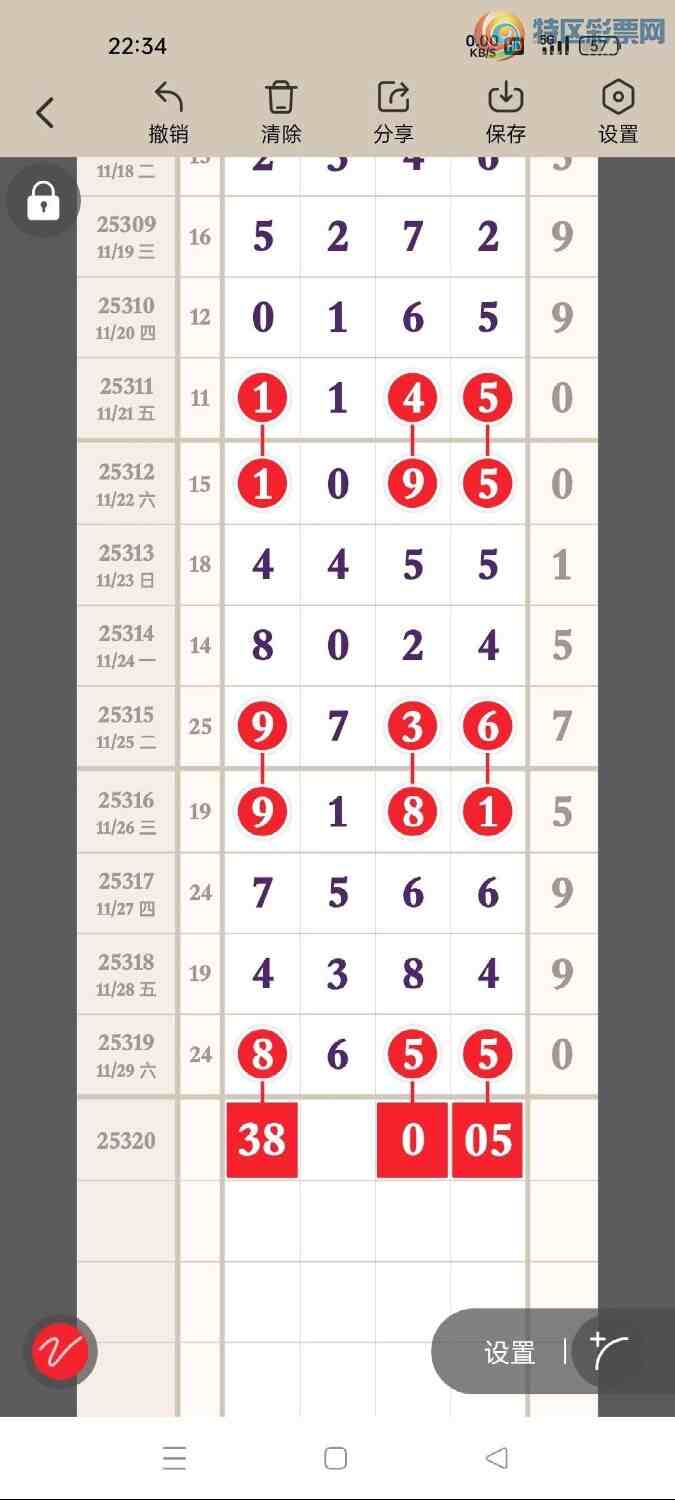Toggle the lock icon
675x1500 pixels.
click(43, 201)
